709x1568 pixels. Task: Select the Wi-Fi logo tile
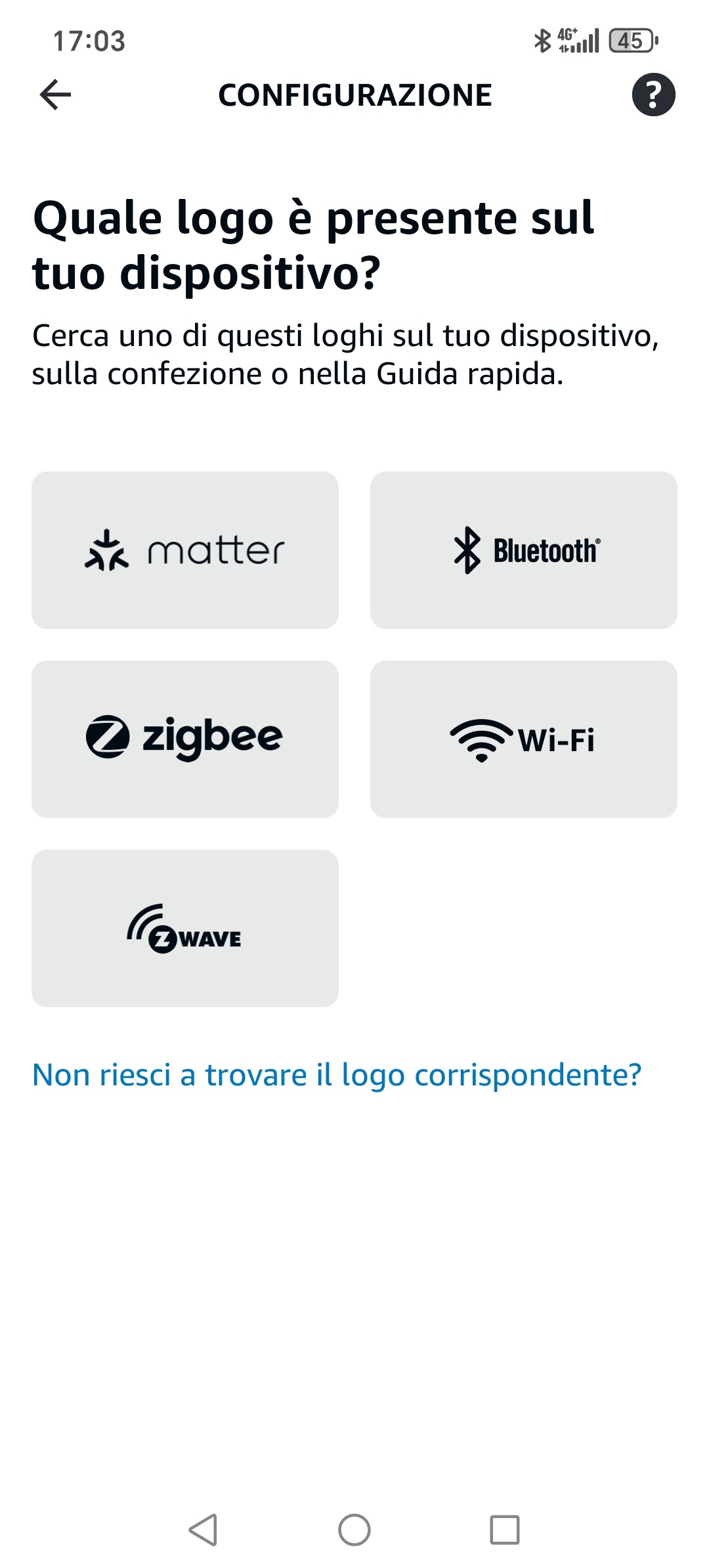[x=523, y=739]
